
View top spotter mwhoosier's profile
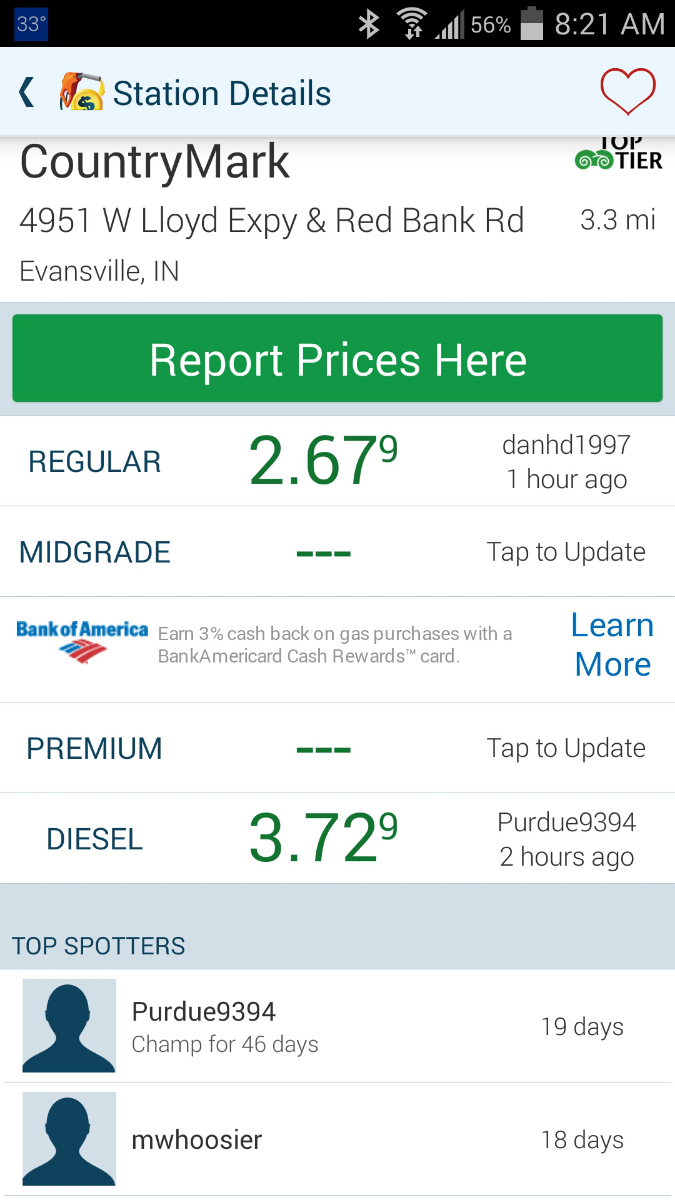(337, 1140)
